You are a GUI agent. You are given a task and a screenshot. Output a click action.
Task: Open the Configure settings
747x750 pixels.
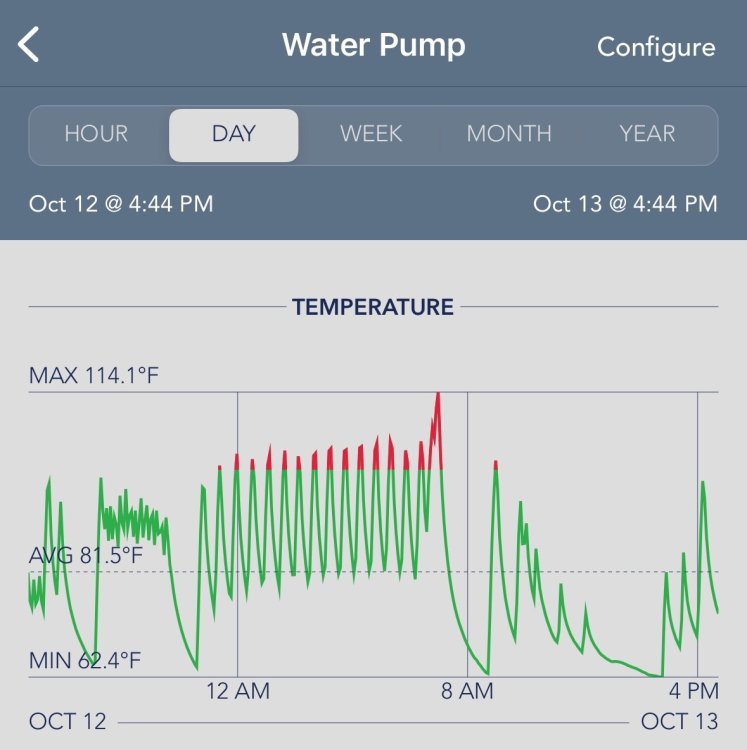(x=656, y=47)
